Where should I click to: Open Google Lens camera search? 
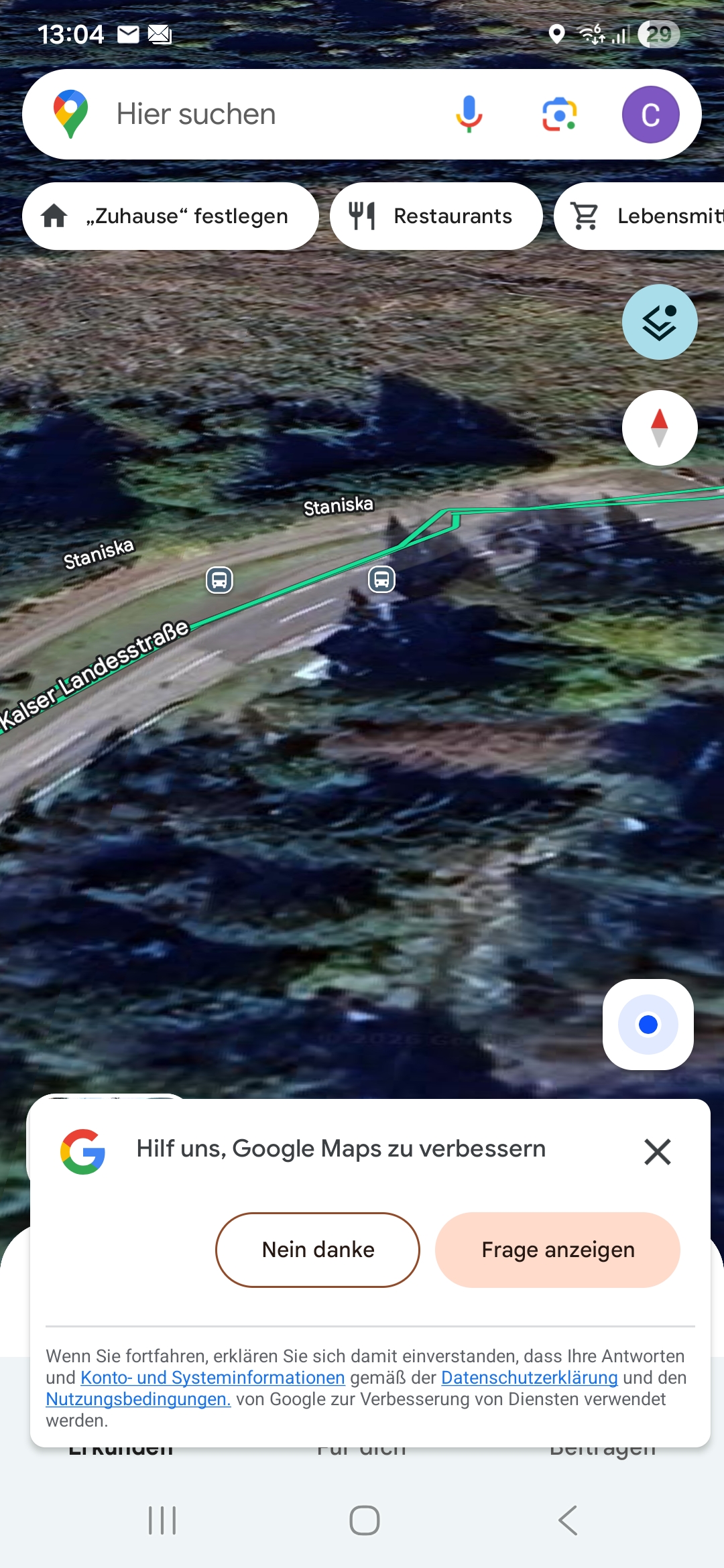tap(559, 115)
